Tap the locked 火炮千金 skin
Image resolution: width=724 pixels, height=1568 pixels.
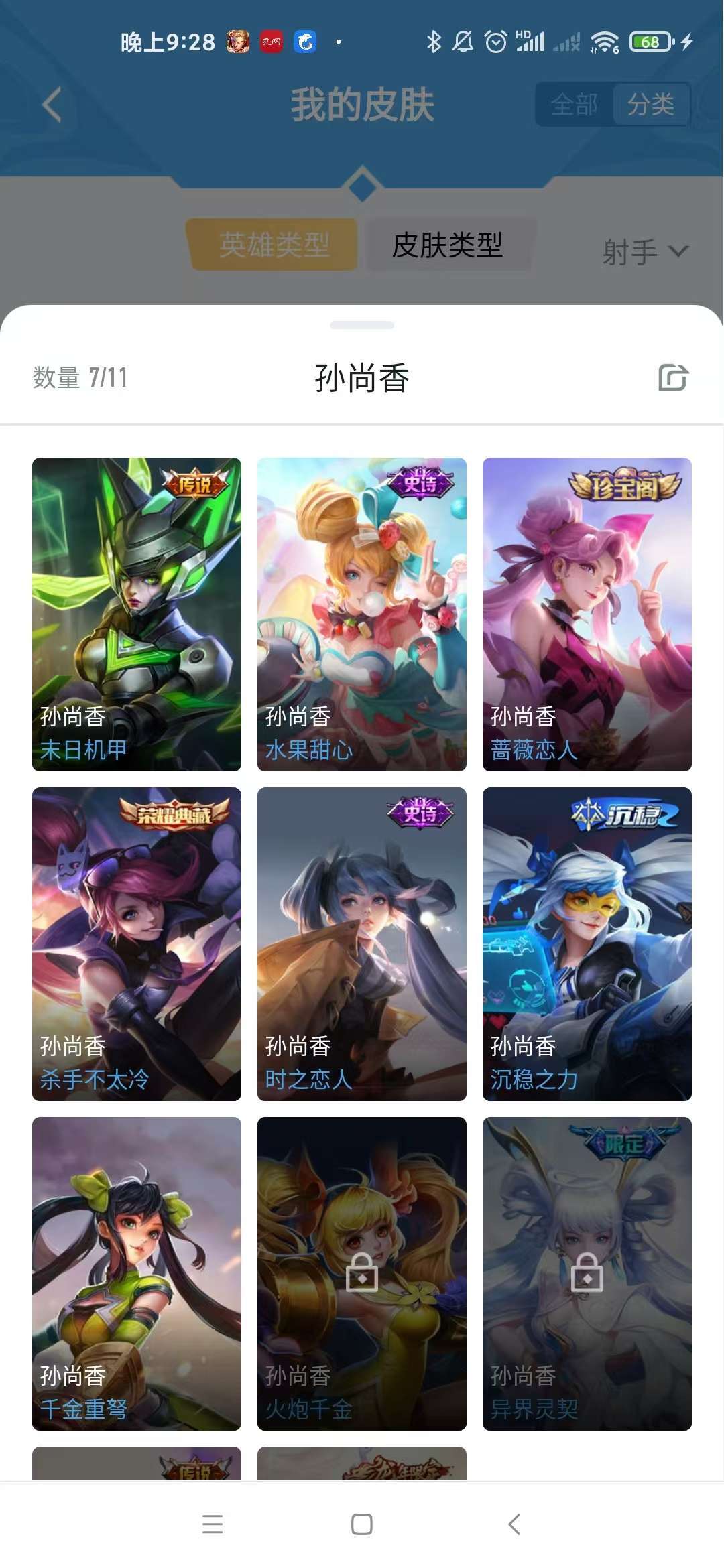click(x=362, y=1273)
